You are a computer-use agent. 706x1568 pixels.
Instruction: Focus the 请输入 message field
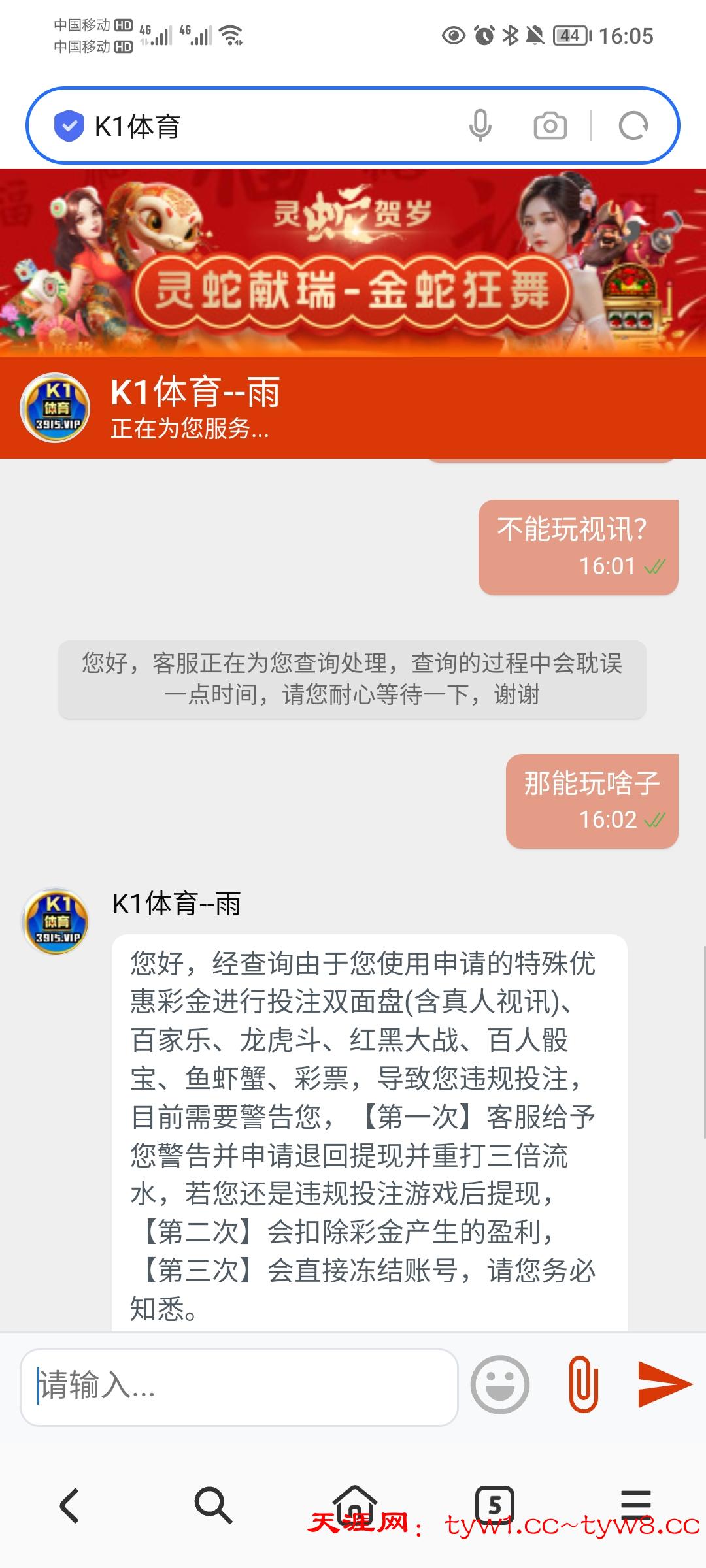[239, 1386]
